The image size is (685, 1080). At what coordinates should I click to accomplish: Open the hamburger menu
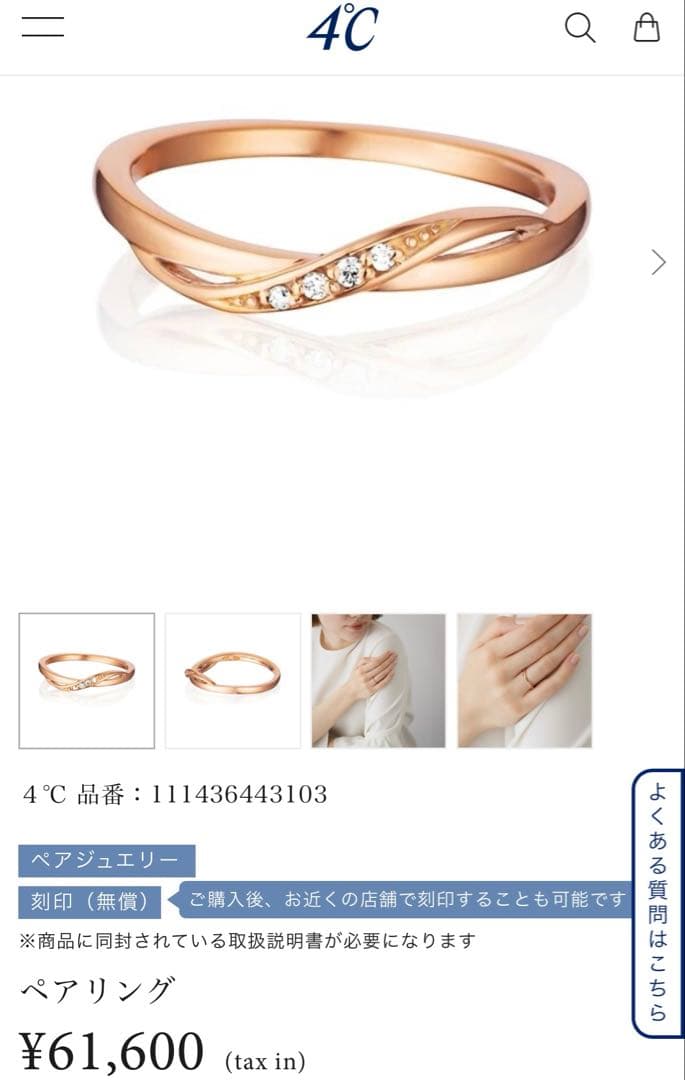click(x=42, y=28)
